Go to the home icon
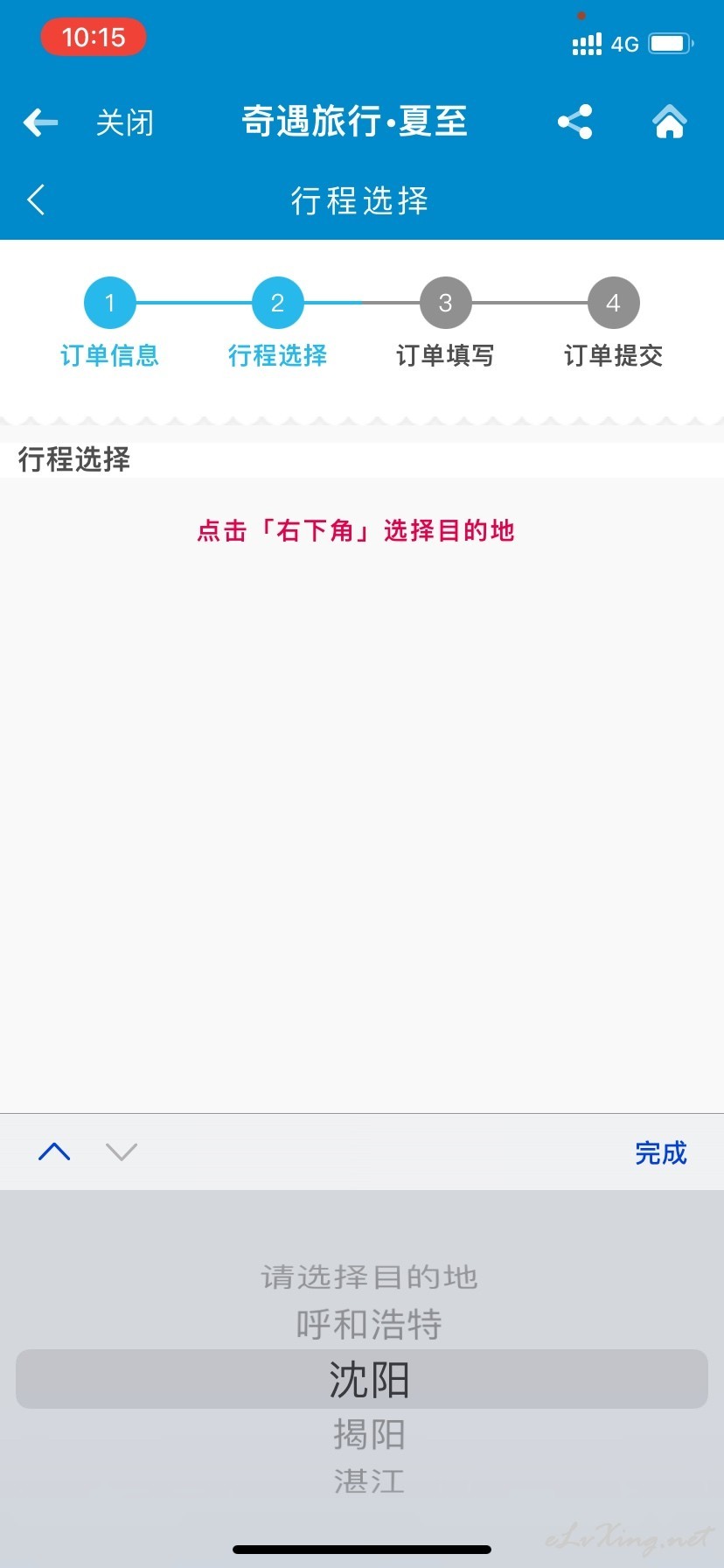 [670, 122]
